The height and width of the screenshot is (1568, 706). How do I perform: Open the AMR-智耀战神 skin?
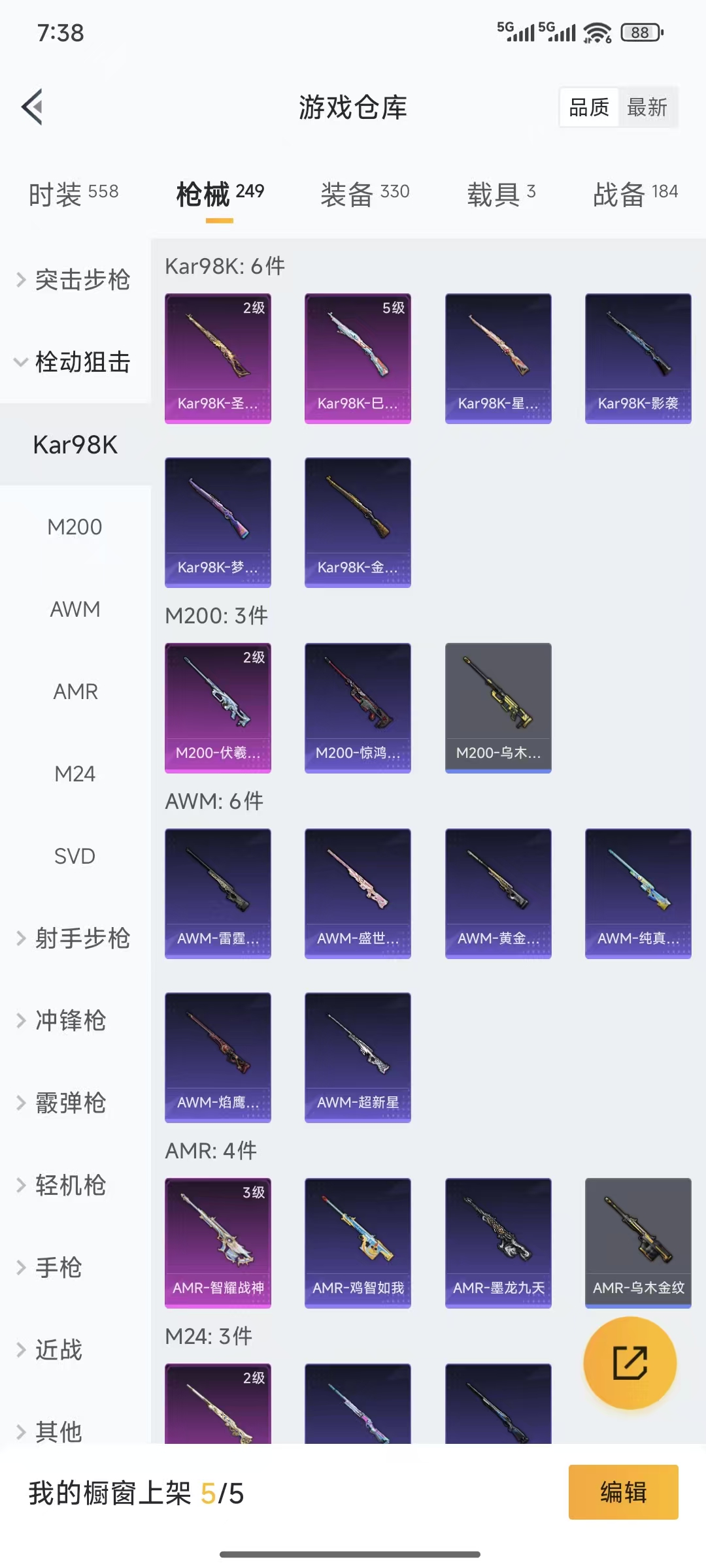(x=218, y=1243)
